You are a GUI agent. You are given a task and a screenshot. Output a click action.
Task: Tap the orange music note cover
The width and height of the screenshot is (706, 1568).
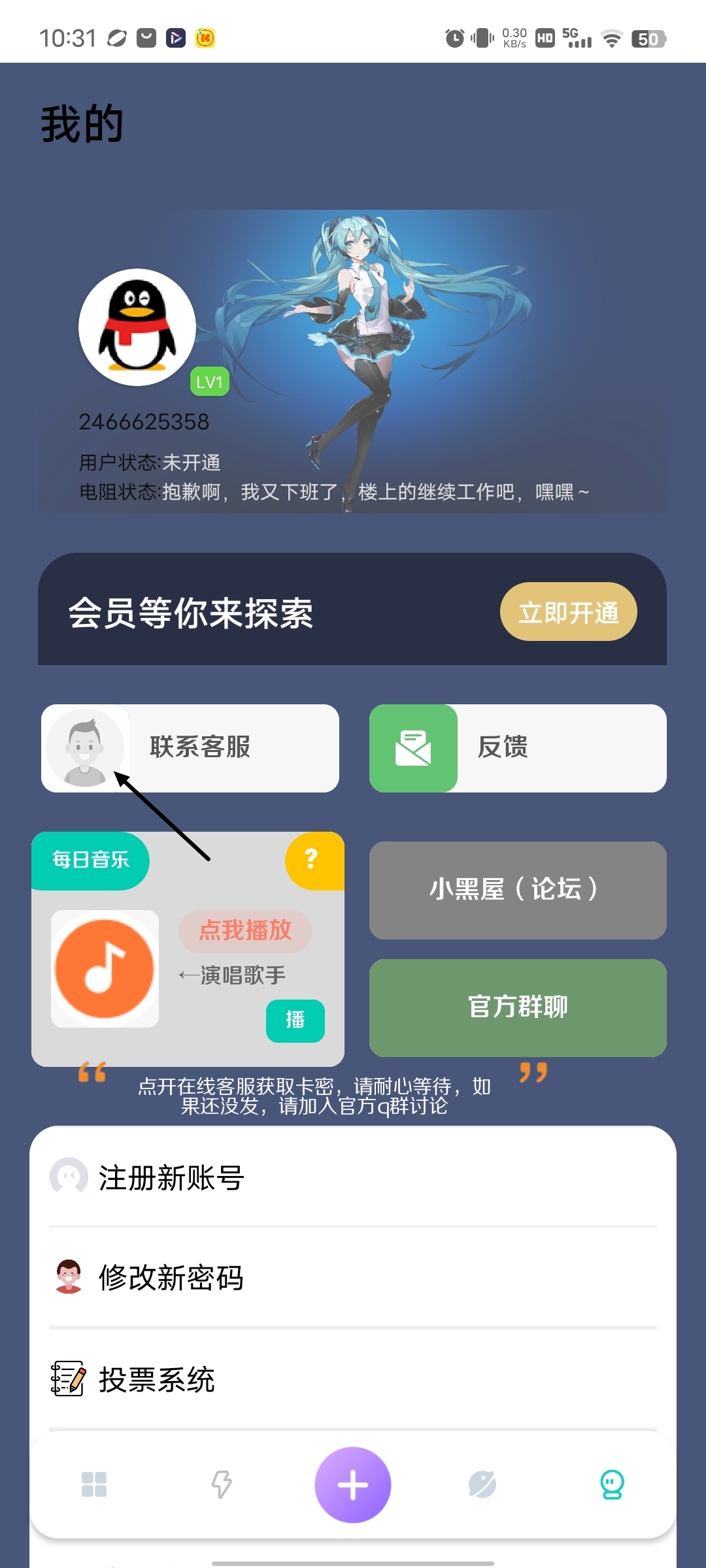(105, 969)
